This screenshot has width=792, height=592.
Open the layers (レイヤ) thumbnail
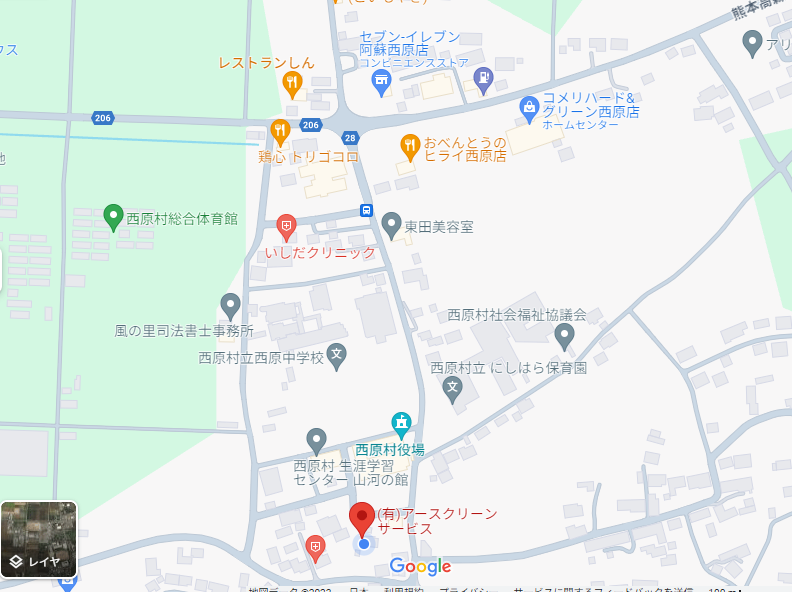39,539
